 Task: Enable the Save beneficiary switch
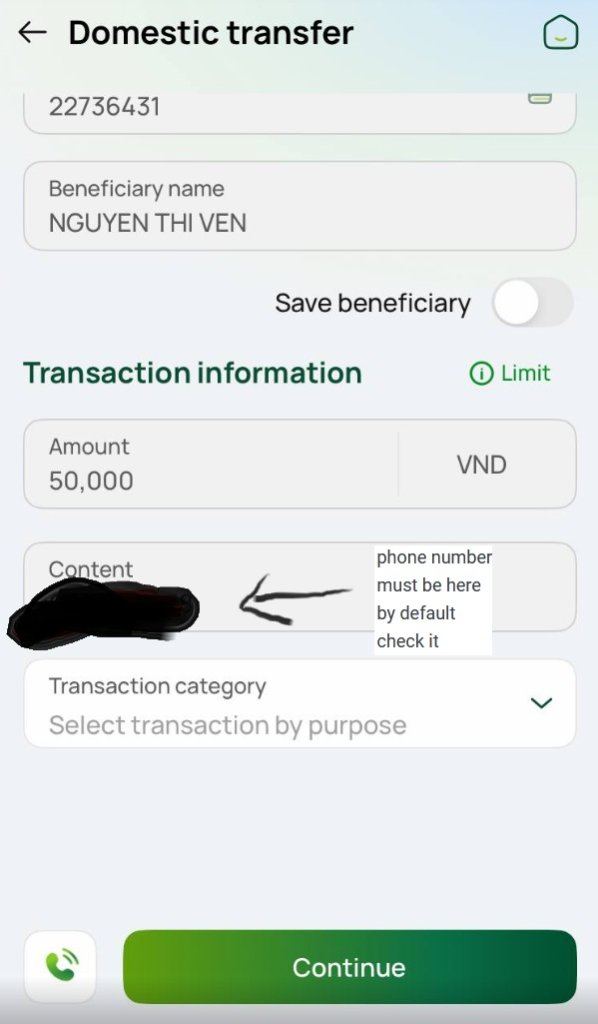(x=533, y=303)
